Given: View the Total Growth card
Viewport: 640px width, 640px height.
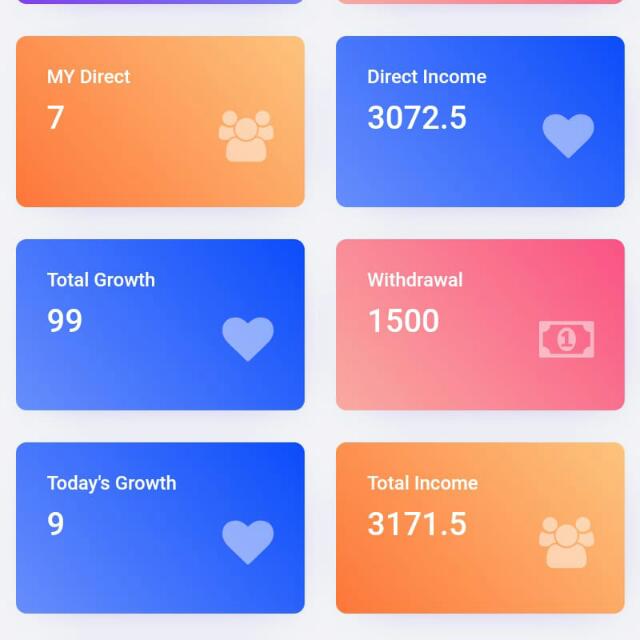Looking at the screenshot, I should coord(160,325).
